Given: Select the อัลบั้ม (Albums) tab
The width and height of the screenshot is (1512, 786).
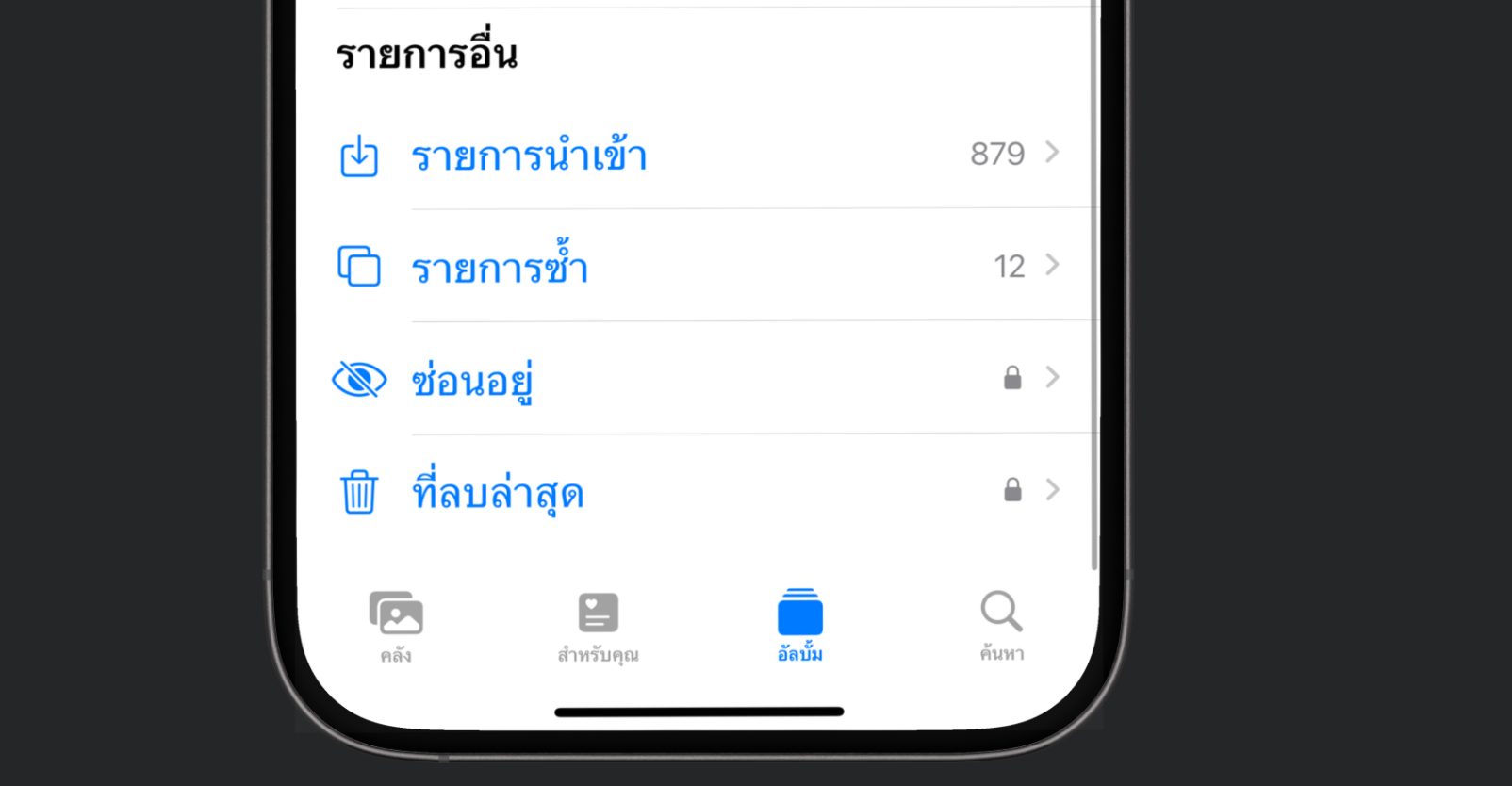Looking at the screenshot, I should point(799,626).
